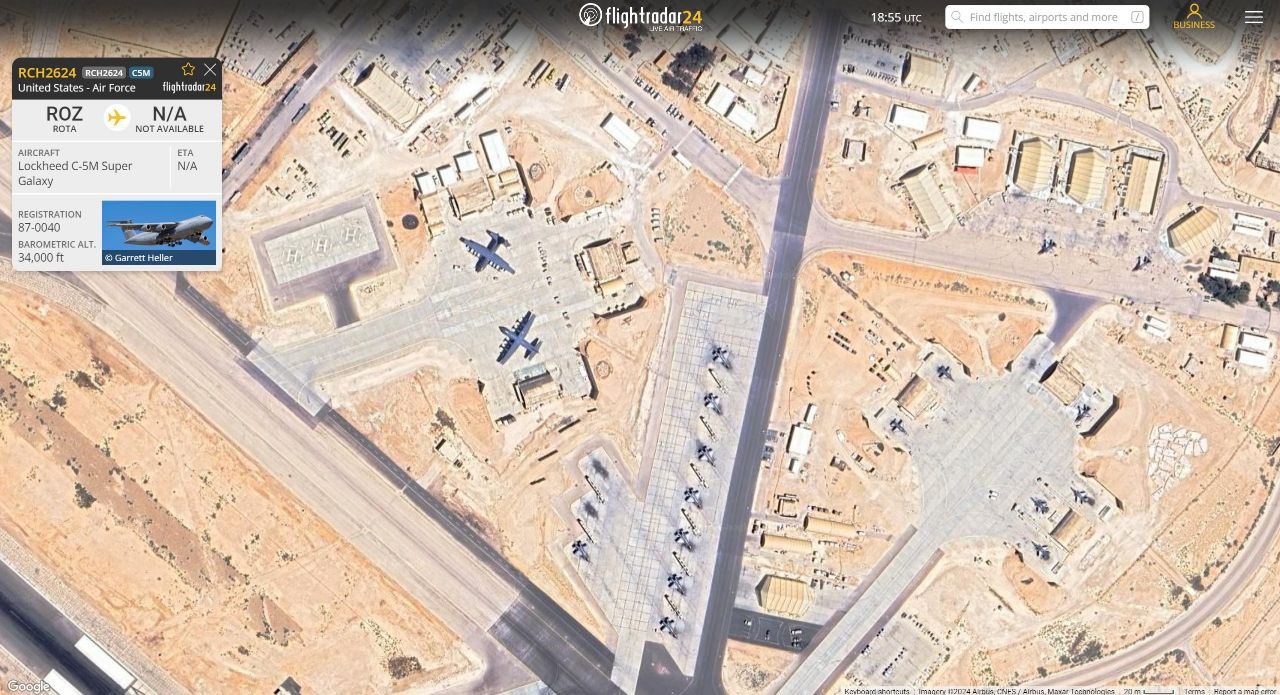
Task: Open the Business account option
Action: [x=1193, y=17]
